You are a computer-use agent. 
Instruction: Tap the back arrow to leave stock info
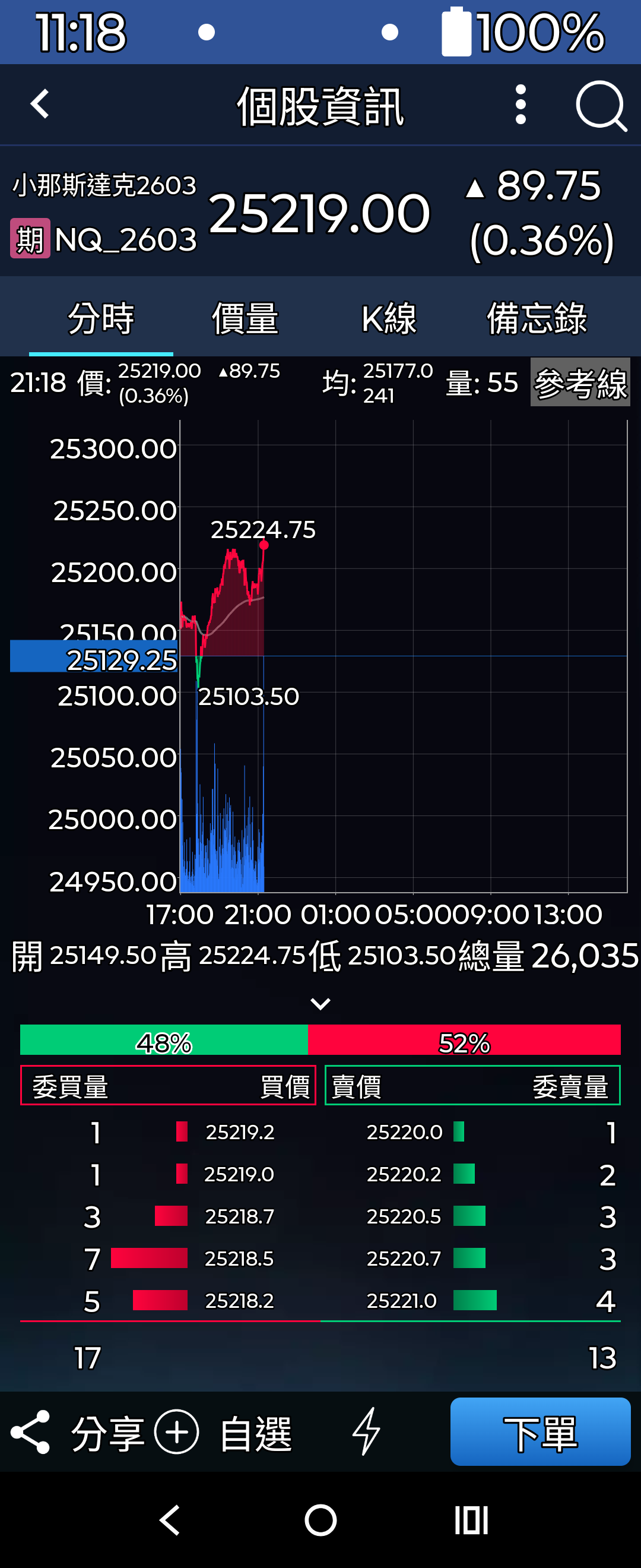pyautogui.click(x=38, y=105)
